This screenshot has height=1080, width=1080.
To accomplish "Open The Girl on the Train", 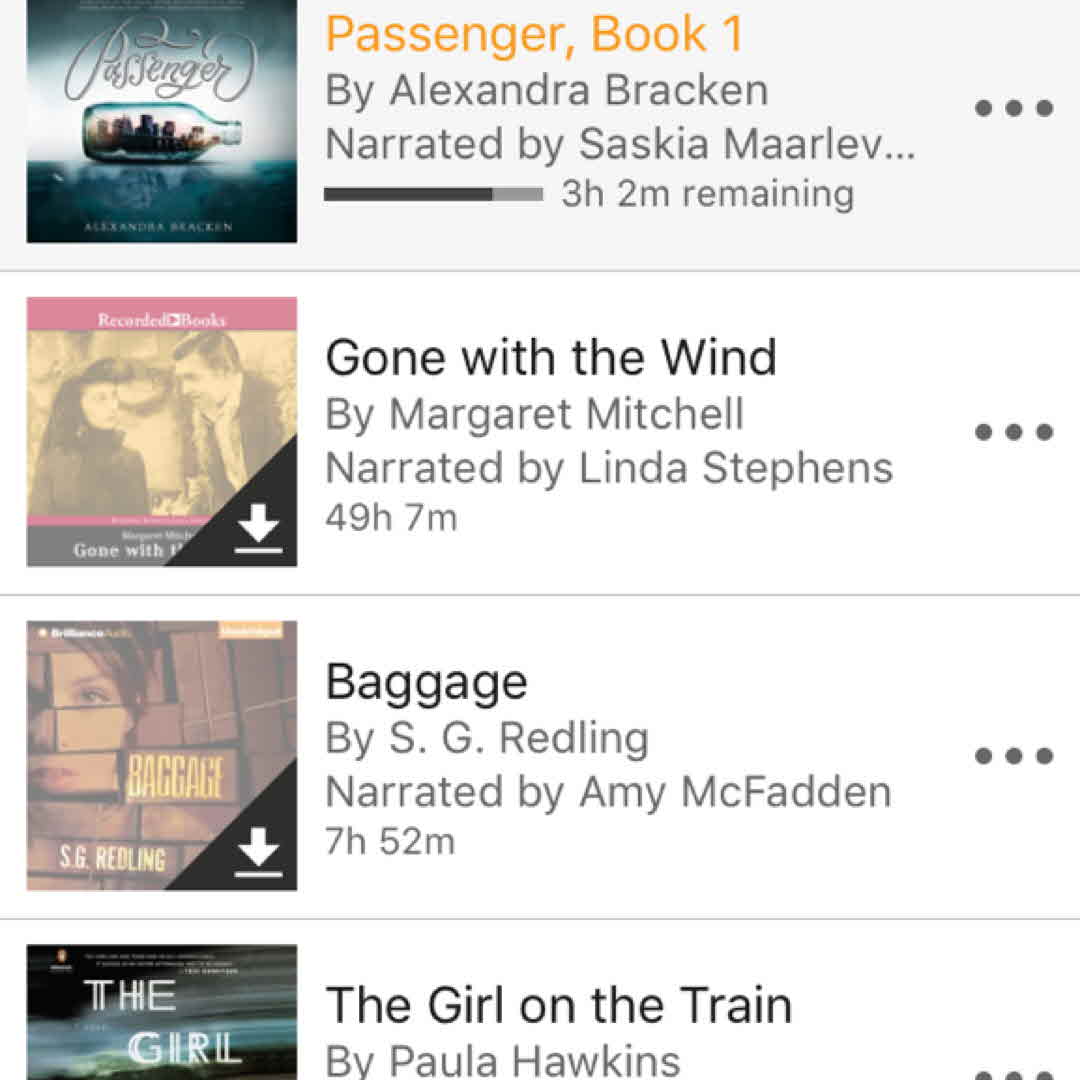I will (558, 1006).
